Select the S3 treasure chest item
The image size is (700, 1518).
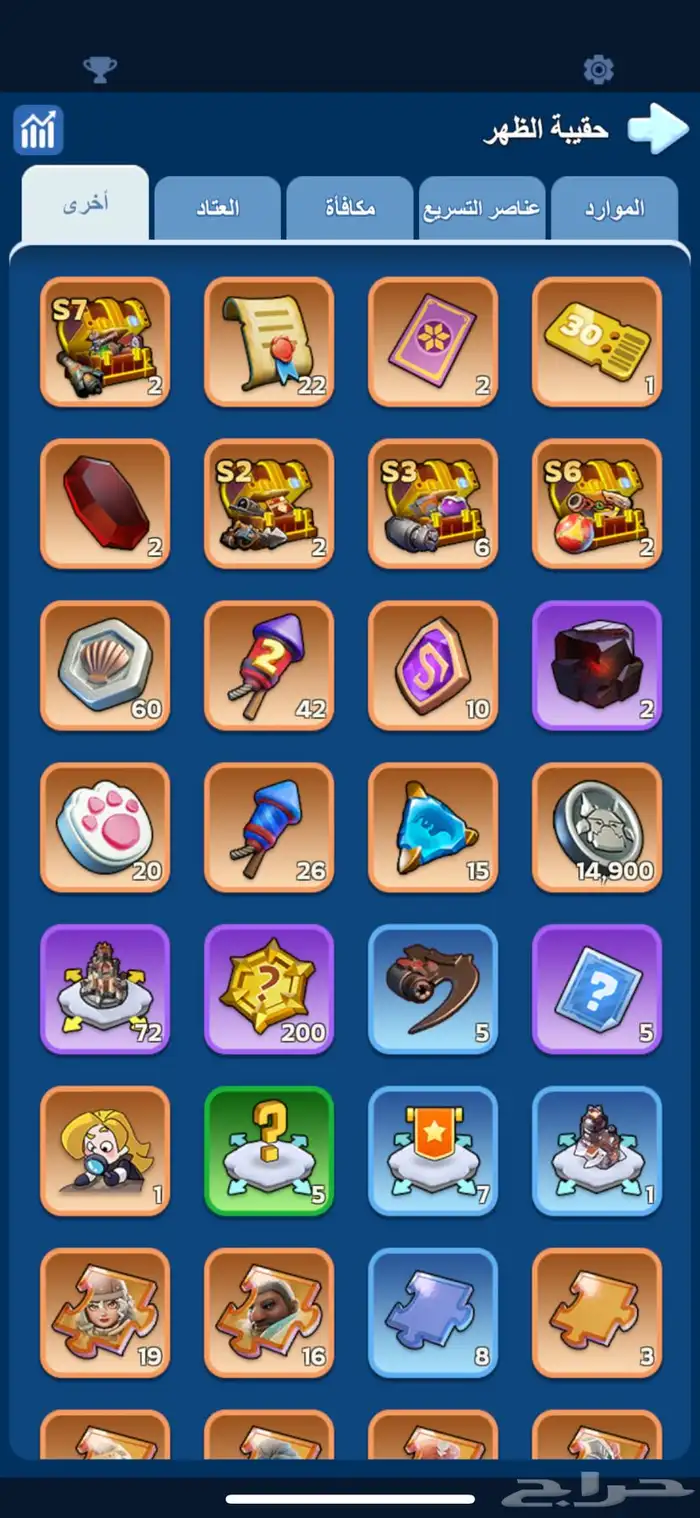[433, 504]
